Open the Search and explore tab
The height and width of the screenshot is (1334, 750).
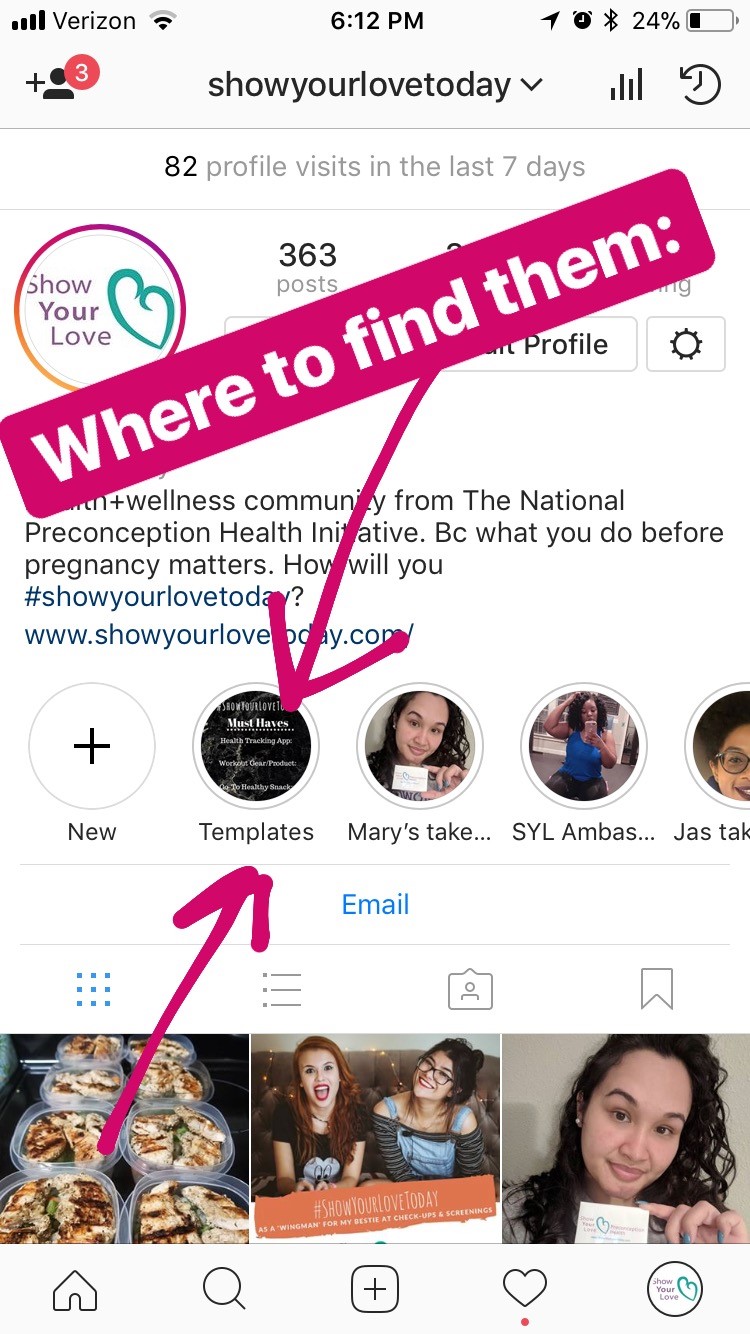(x=224, y=1289)
